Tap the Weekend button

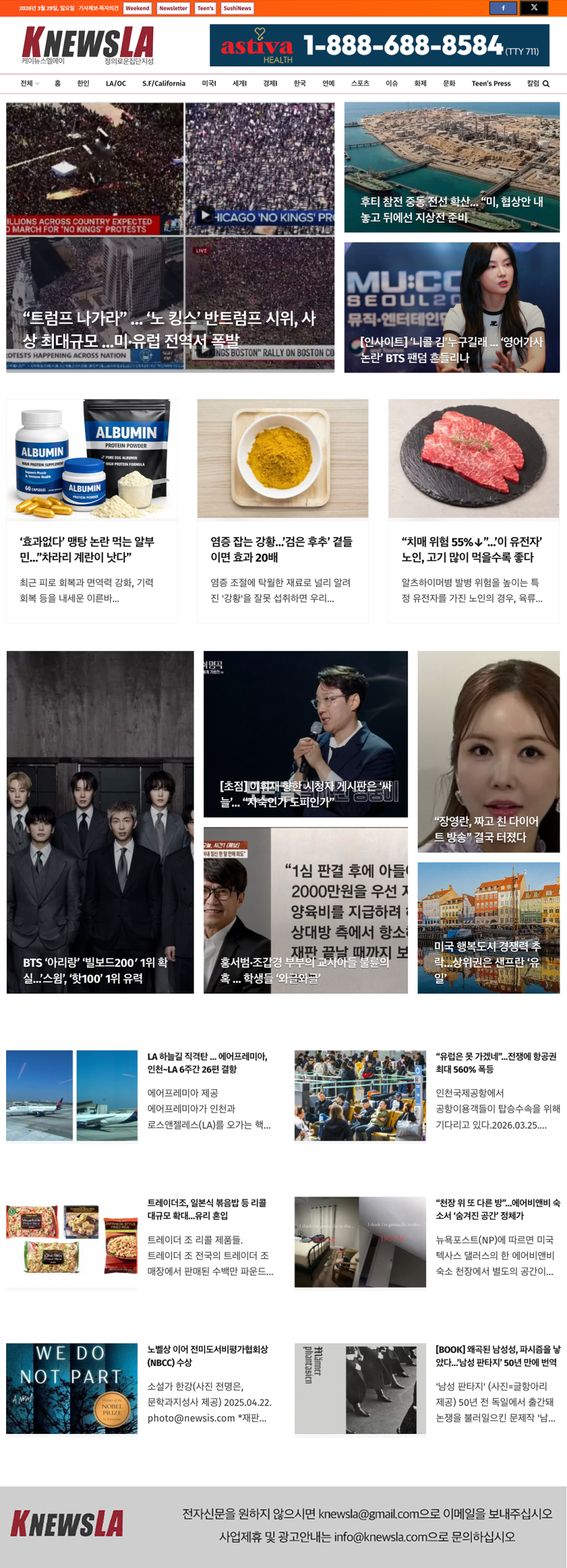click(x=137, y=8)
